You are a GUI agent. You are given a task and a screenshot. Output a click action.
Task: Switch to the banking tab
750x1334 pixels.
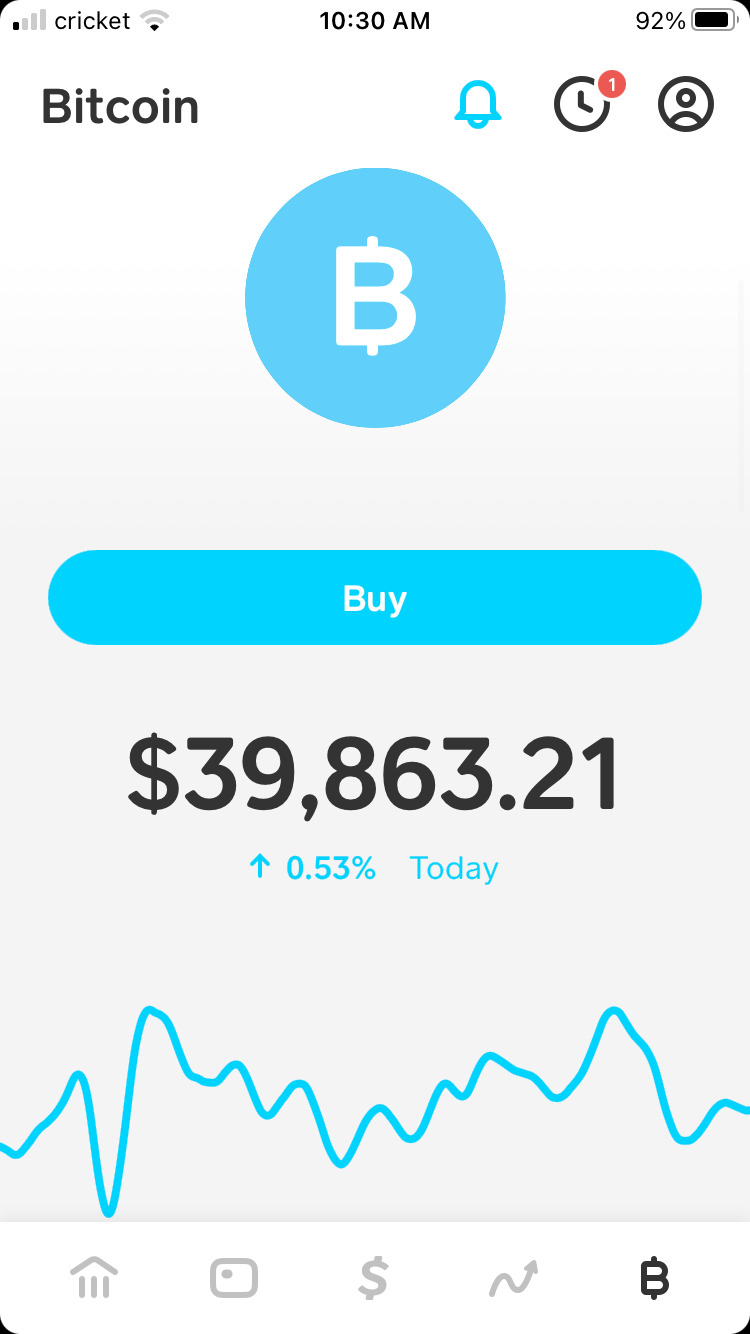coord(94,1278)
